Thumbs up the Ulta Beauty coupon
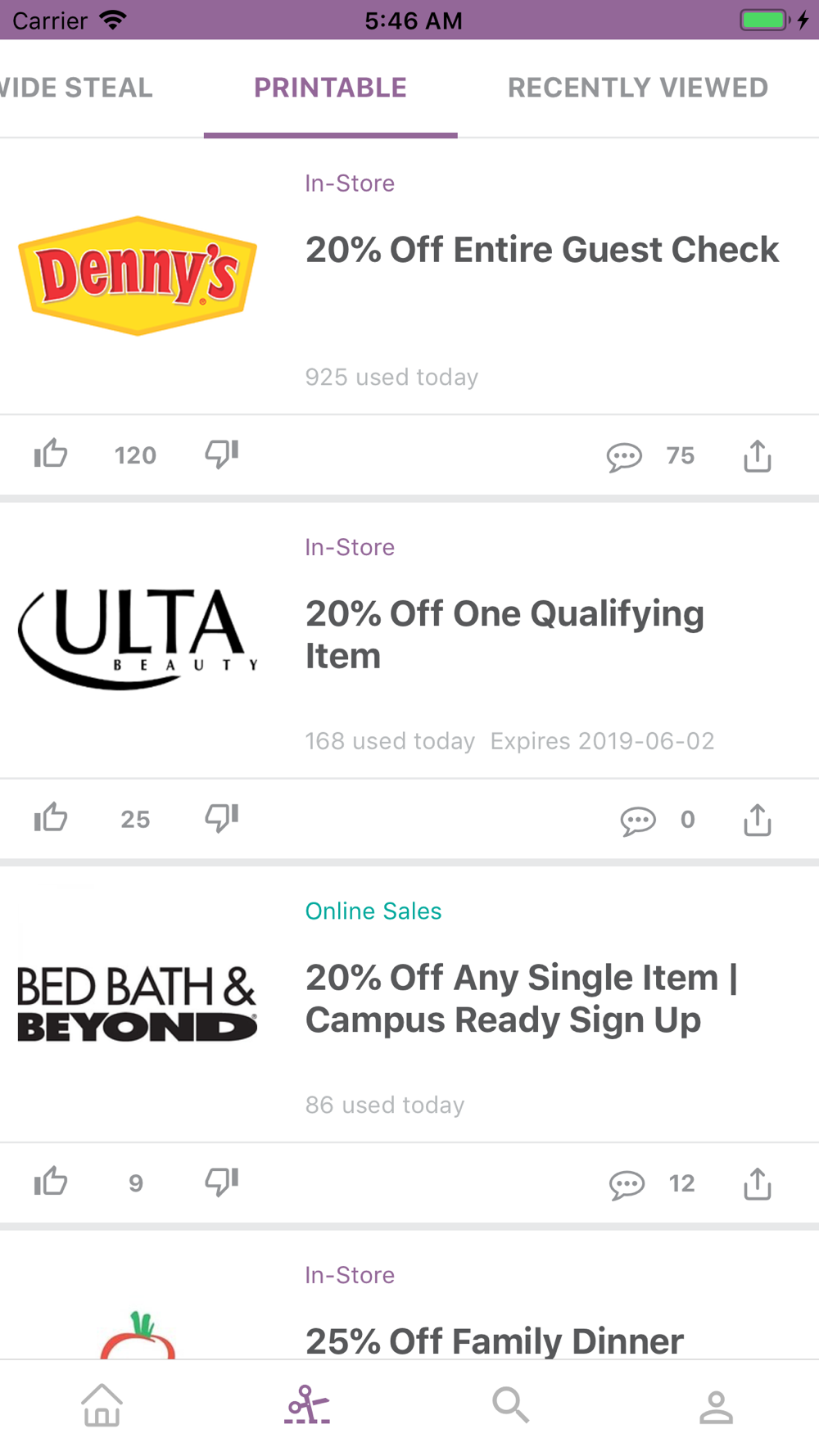The image size is (819, 1456). click(51, 818)
